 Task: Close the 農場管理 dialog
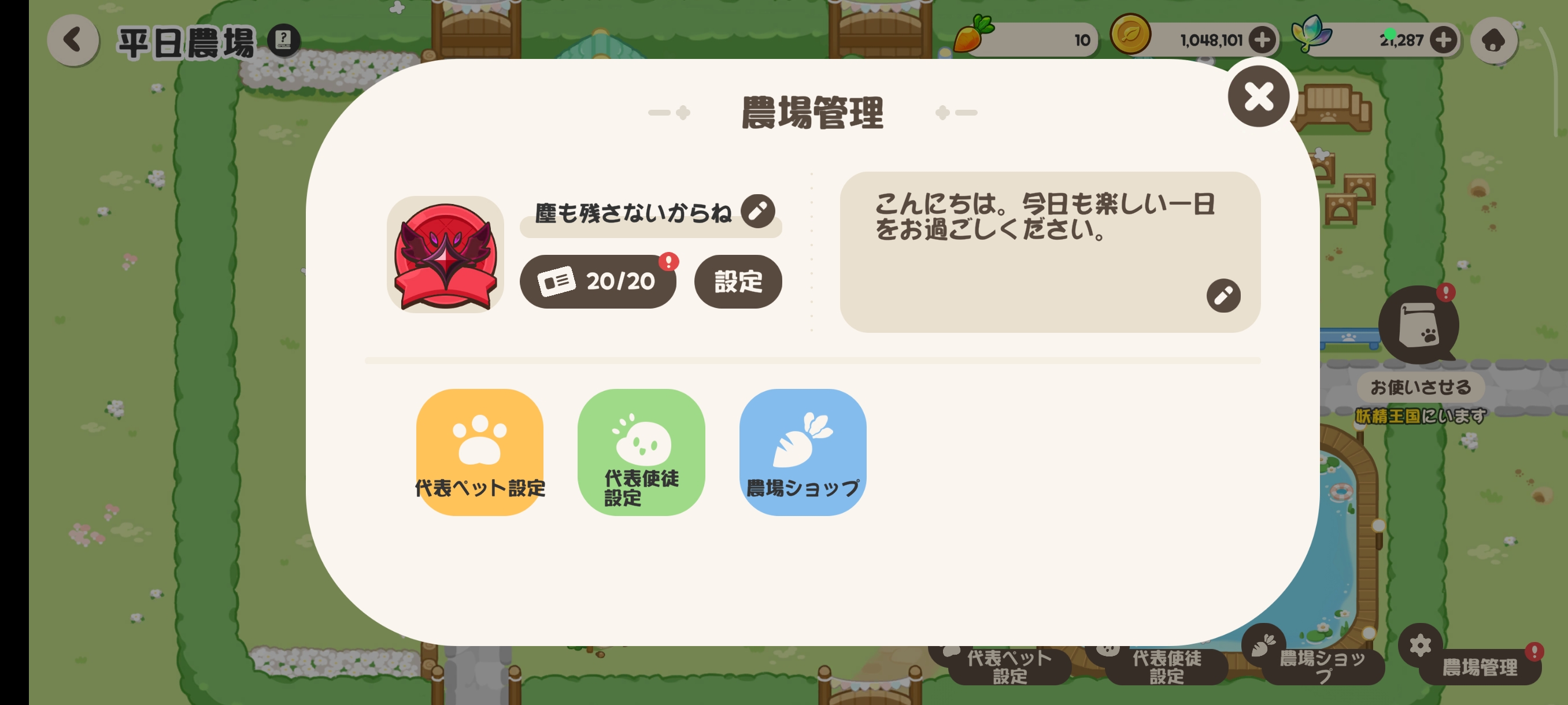1258,96
